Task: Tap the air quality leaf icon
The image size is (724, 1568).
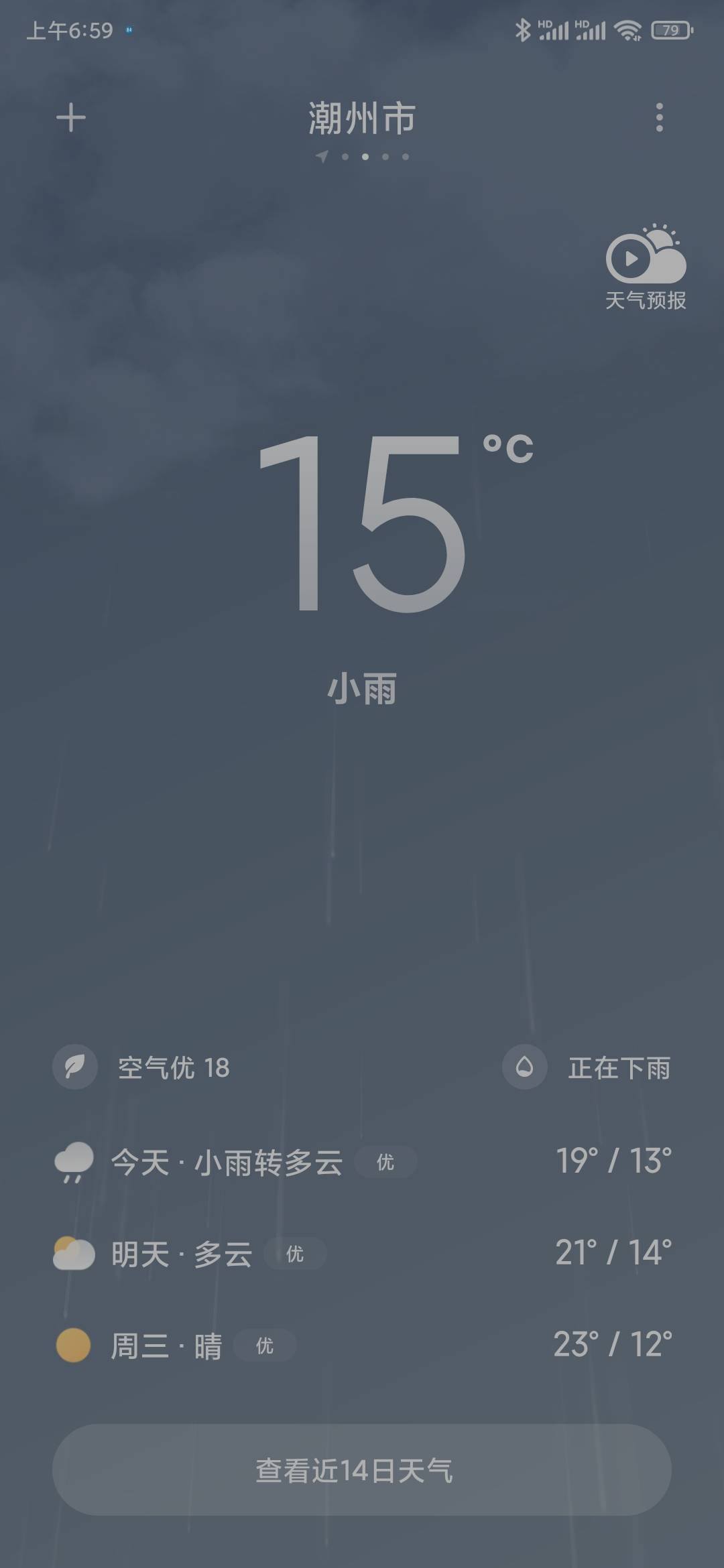Action: 74,1067
